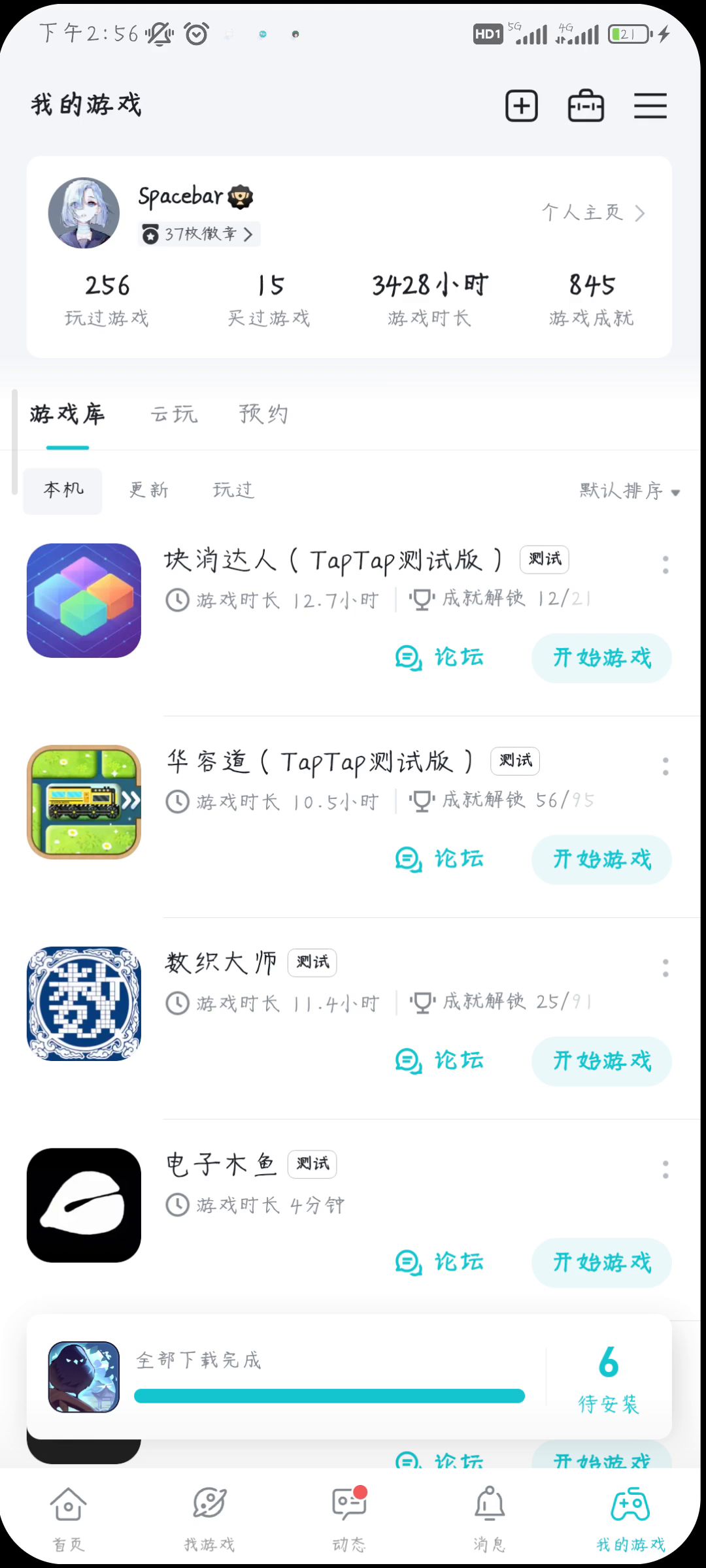Switch to the 云玩 tab

click(174, 414)
